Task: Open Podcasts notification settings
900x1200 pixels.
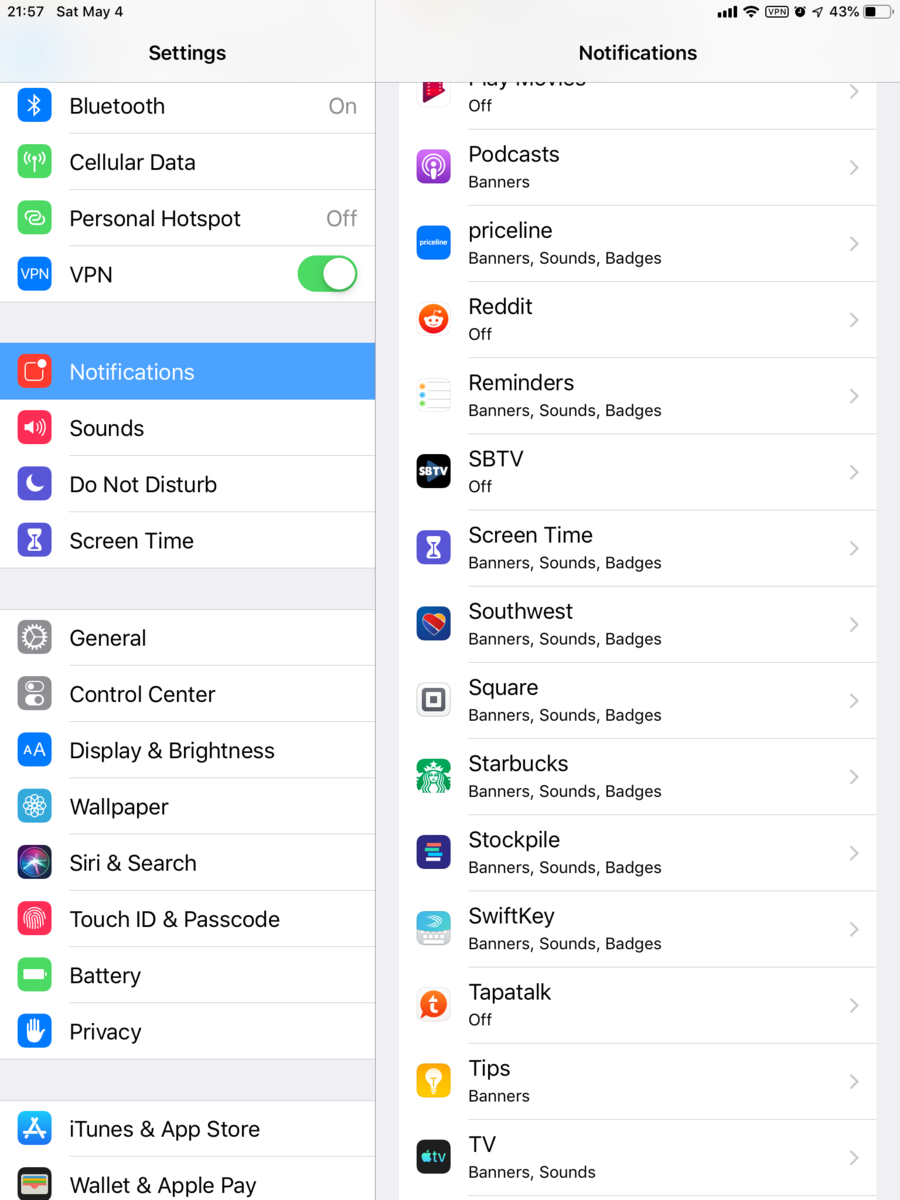Action: pos(637,167)
